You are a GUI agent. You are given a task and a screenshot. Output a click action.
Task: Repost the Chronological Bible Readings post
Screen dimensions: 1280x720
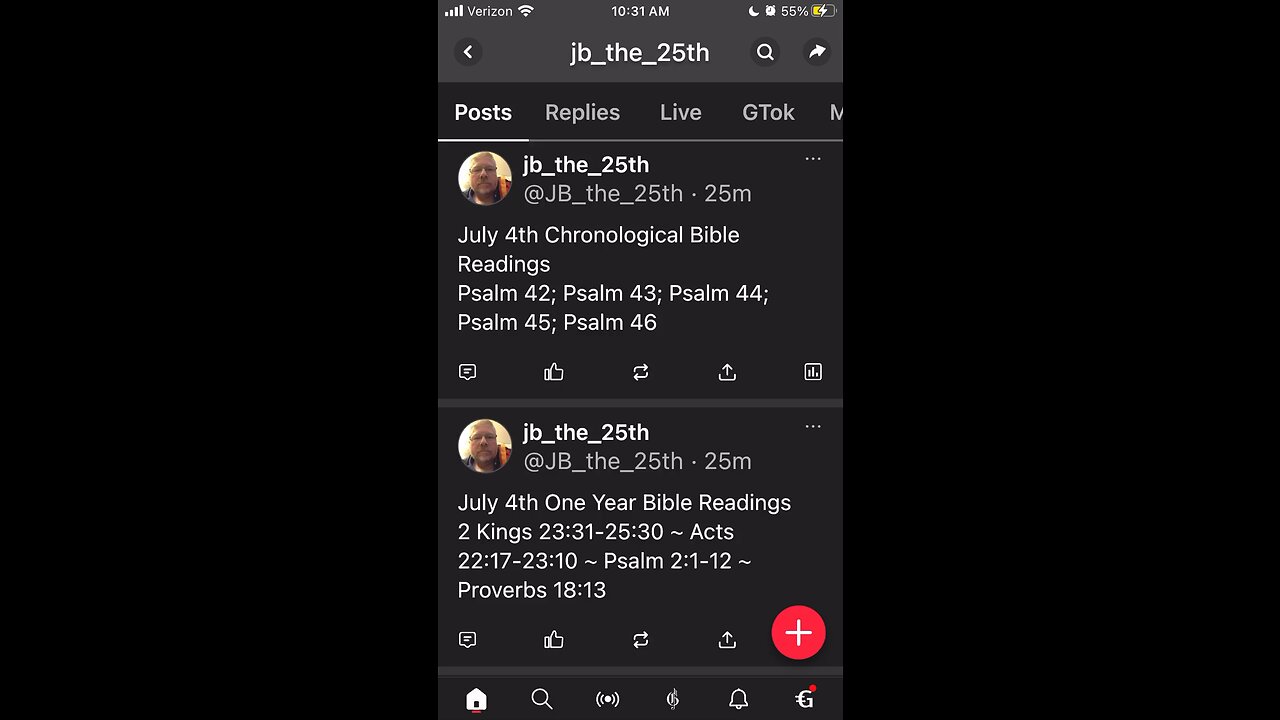click(x=641, y=372)
